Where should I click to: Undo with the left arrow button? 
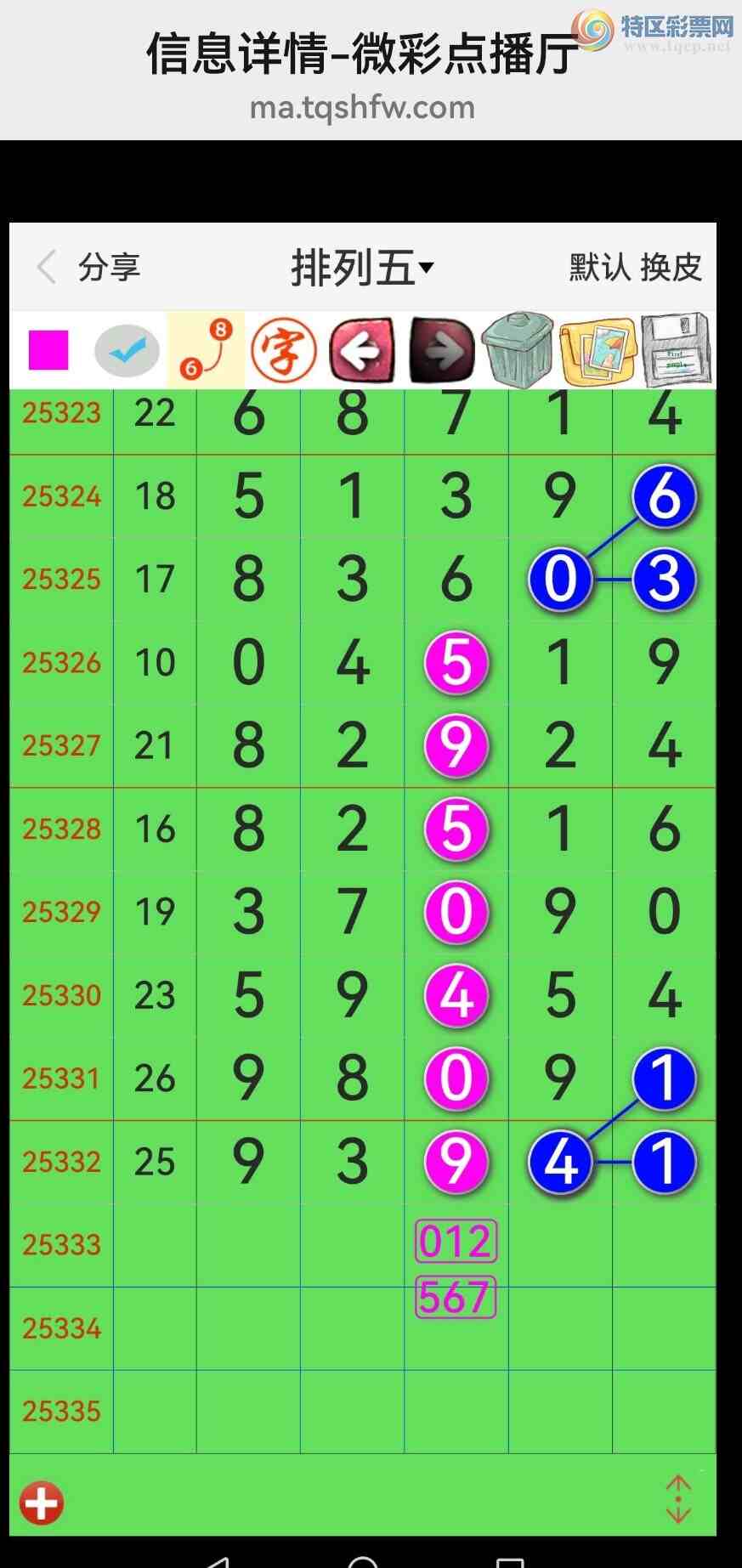pos(362,350)
